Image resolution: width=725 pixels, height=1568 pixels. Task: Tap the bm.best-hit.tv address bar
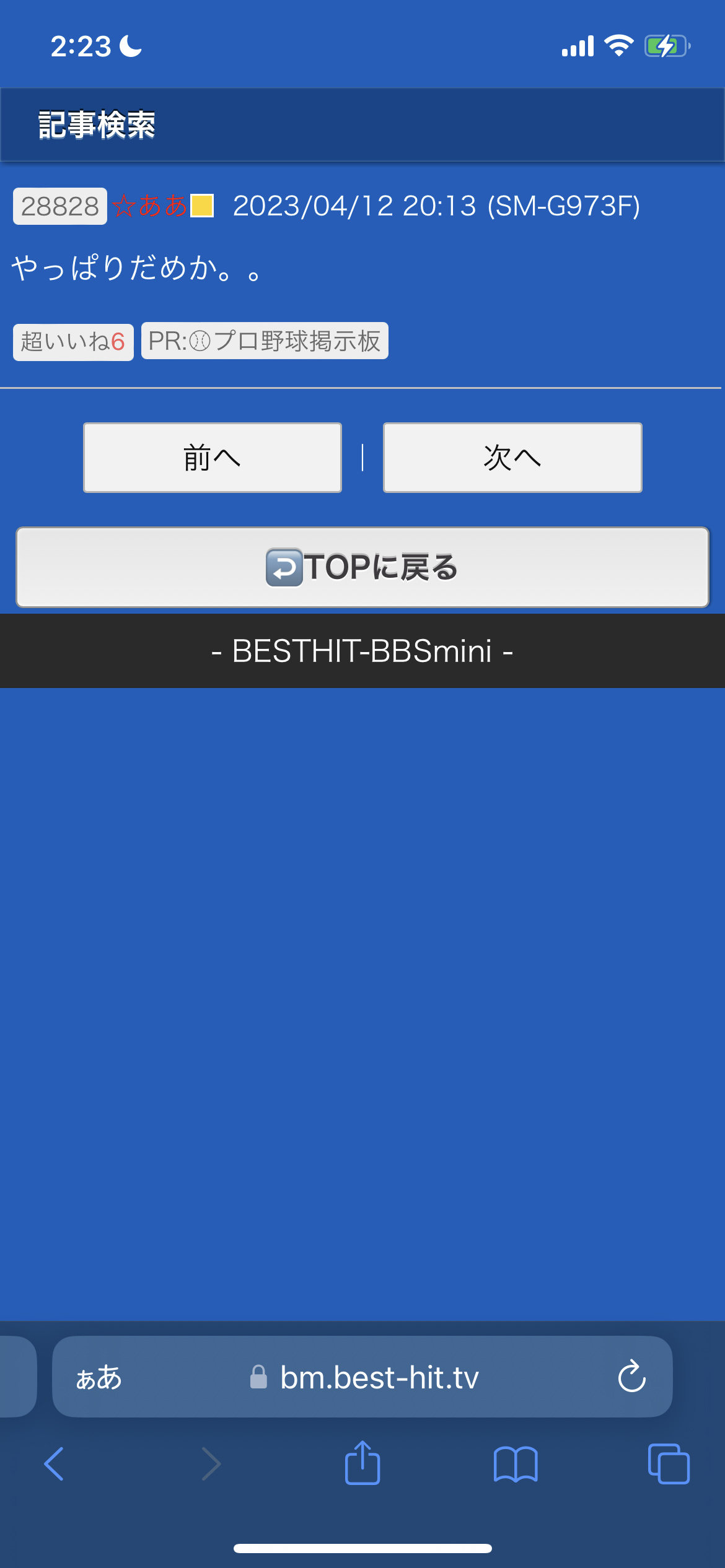click(x=362, y=1377)
